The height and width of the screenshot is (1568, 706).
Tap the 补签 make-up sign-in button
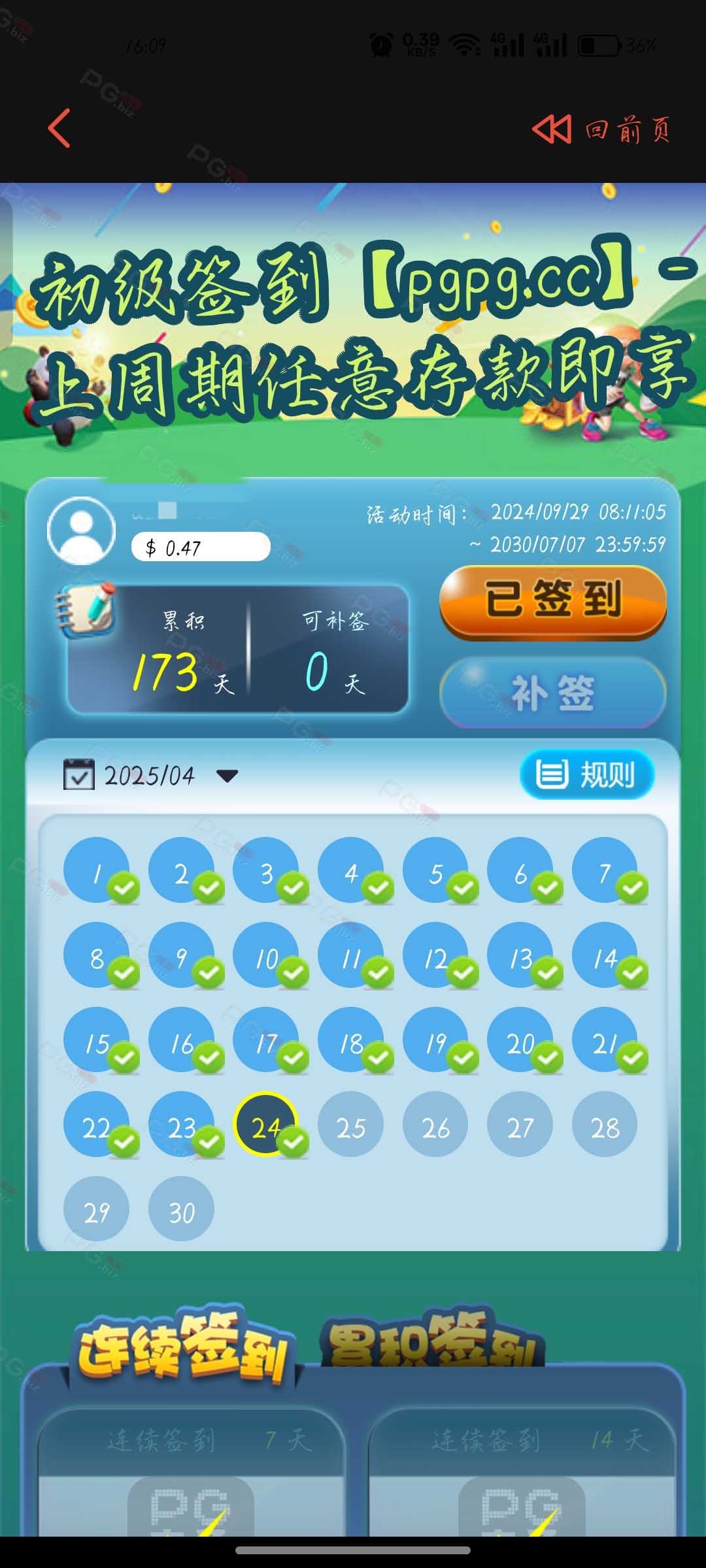(553, 693)
